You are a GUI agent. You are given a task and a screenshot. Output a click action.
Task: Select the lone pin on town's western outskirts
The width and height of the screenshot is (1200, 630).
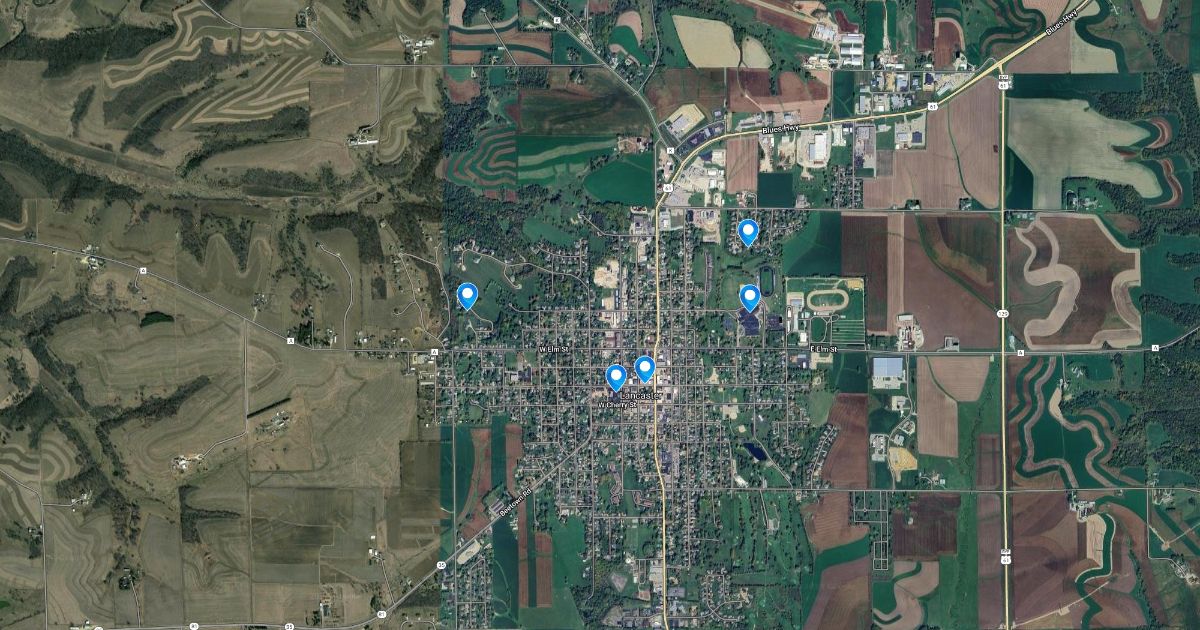(467, 295)
